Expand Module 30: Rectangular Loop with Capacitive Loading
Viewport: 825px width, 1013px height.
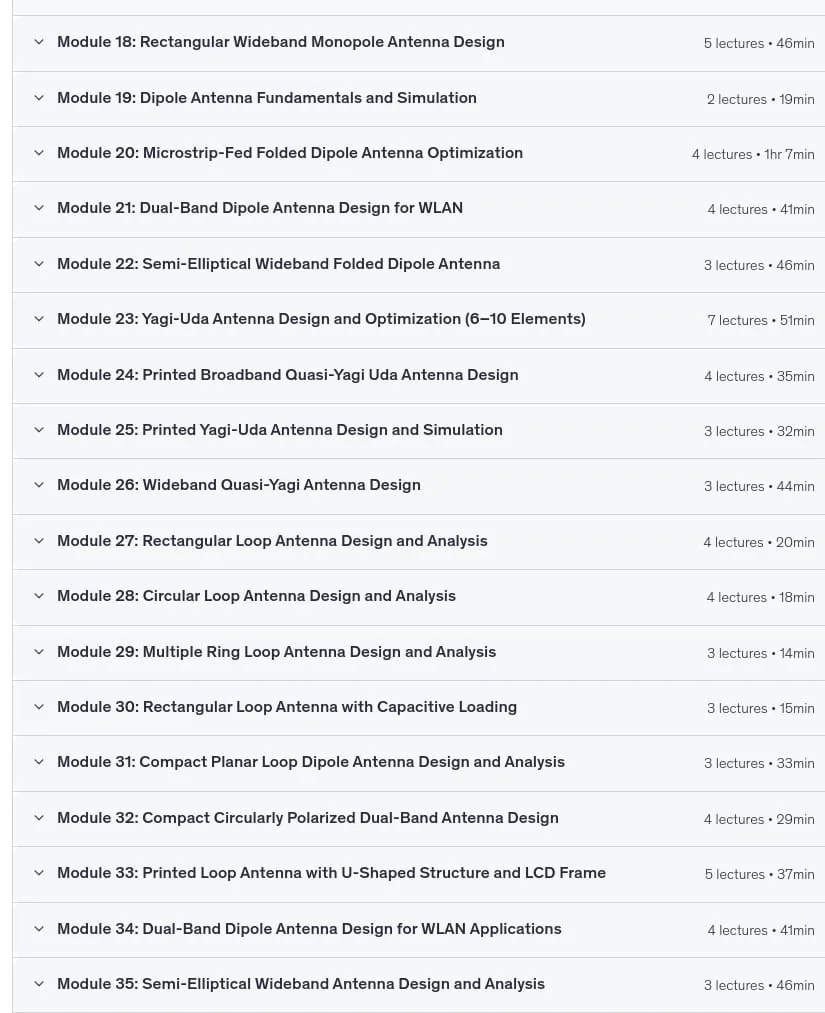pos(419,707)
